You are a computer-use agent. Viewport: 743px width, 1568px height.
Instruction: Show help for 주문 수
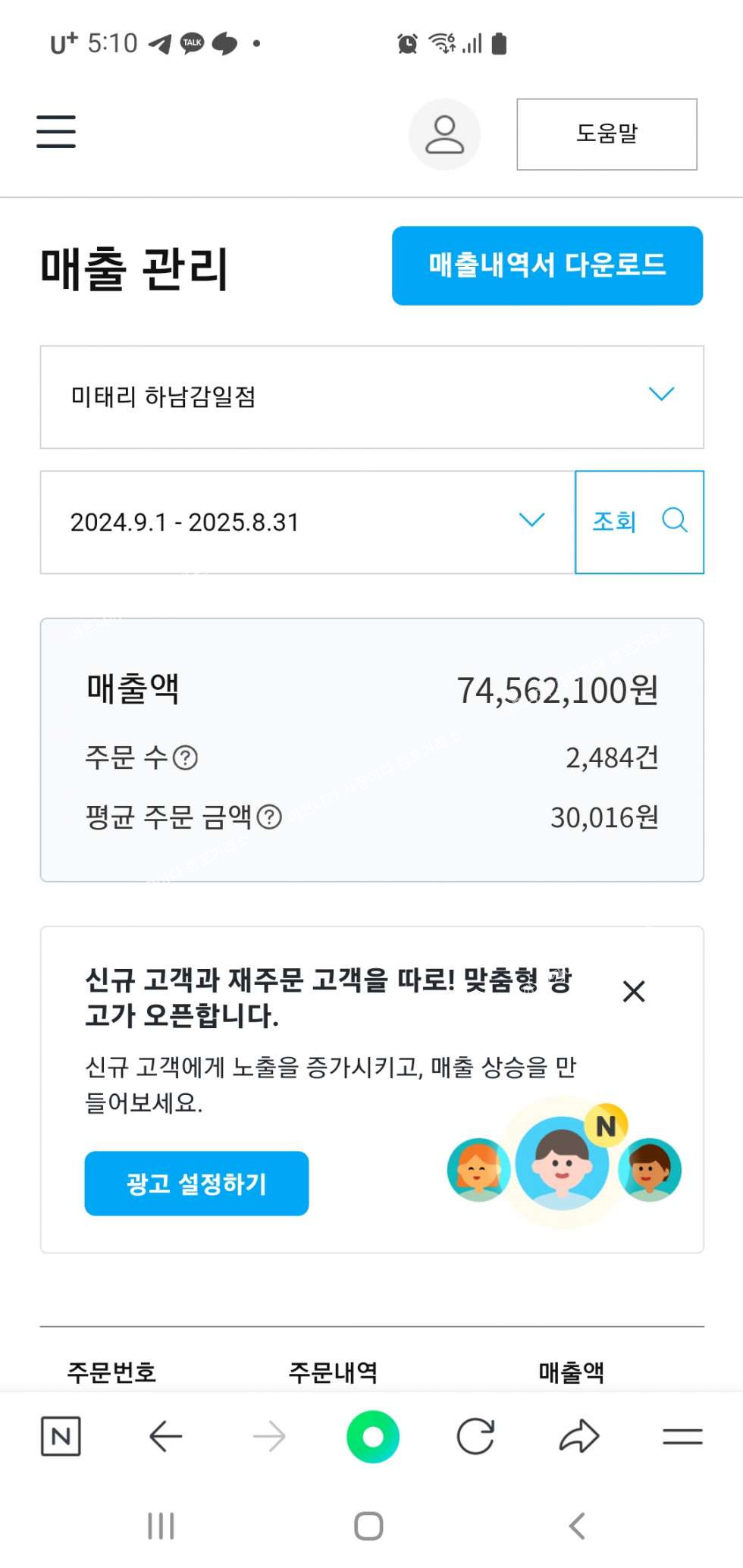click(186, 757)
